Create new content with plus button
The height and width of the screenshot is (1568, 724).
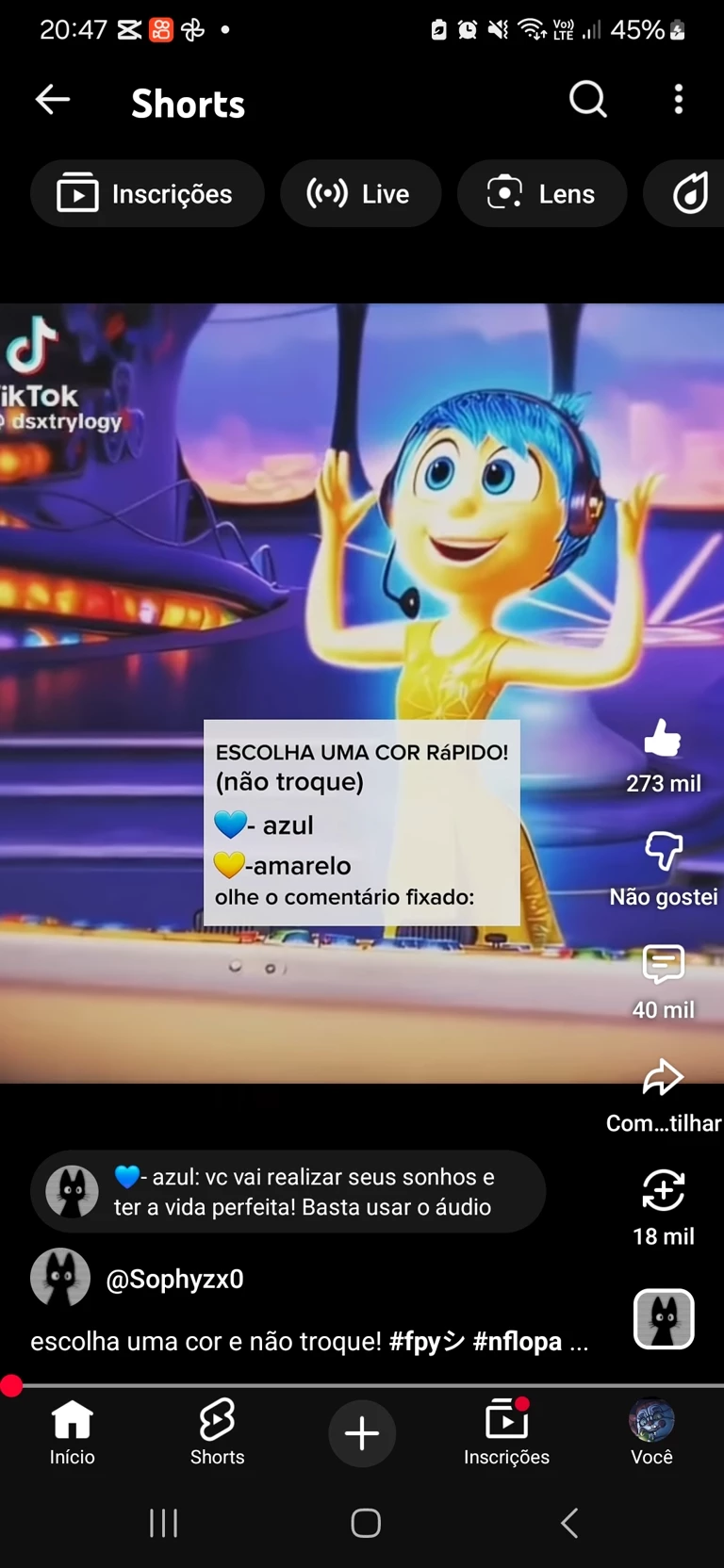pyautogui.click(x=362, y=1433)
